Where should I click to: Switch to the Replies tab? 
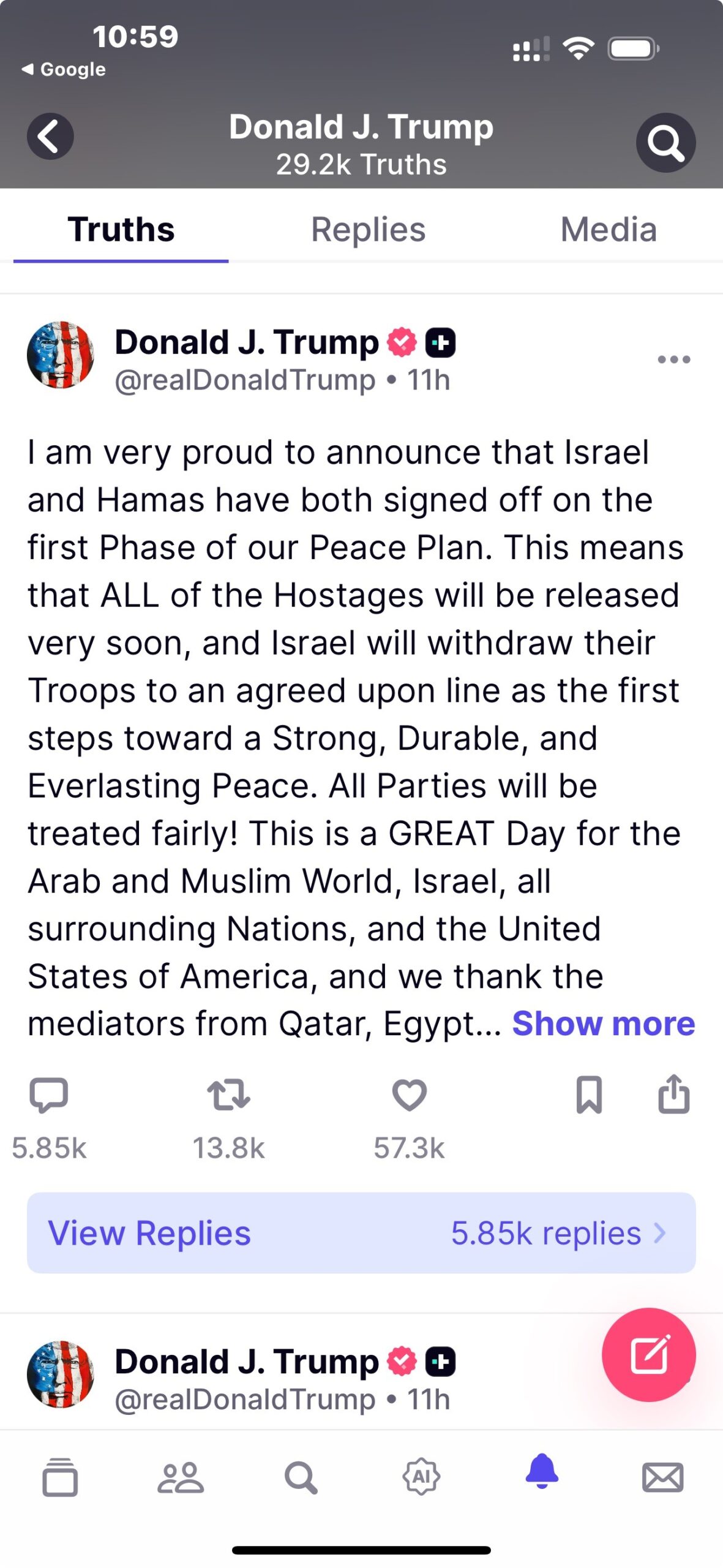click(368, 230)
